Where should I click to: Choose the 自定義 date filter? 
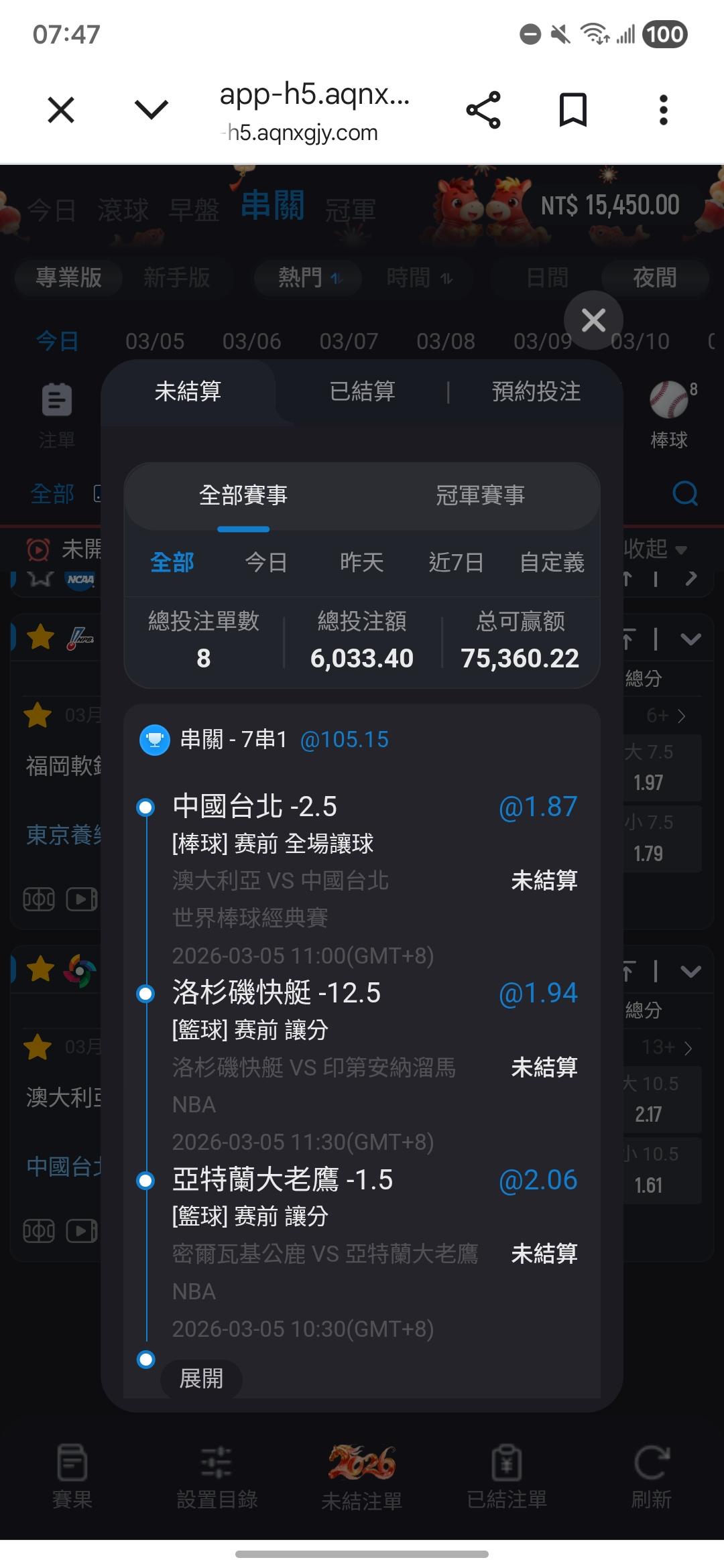click(552, 562)
